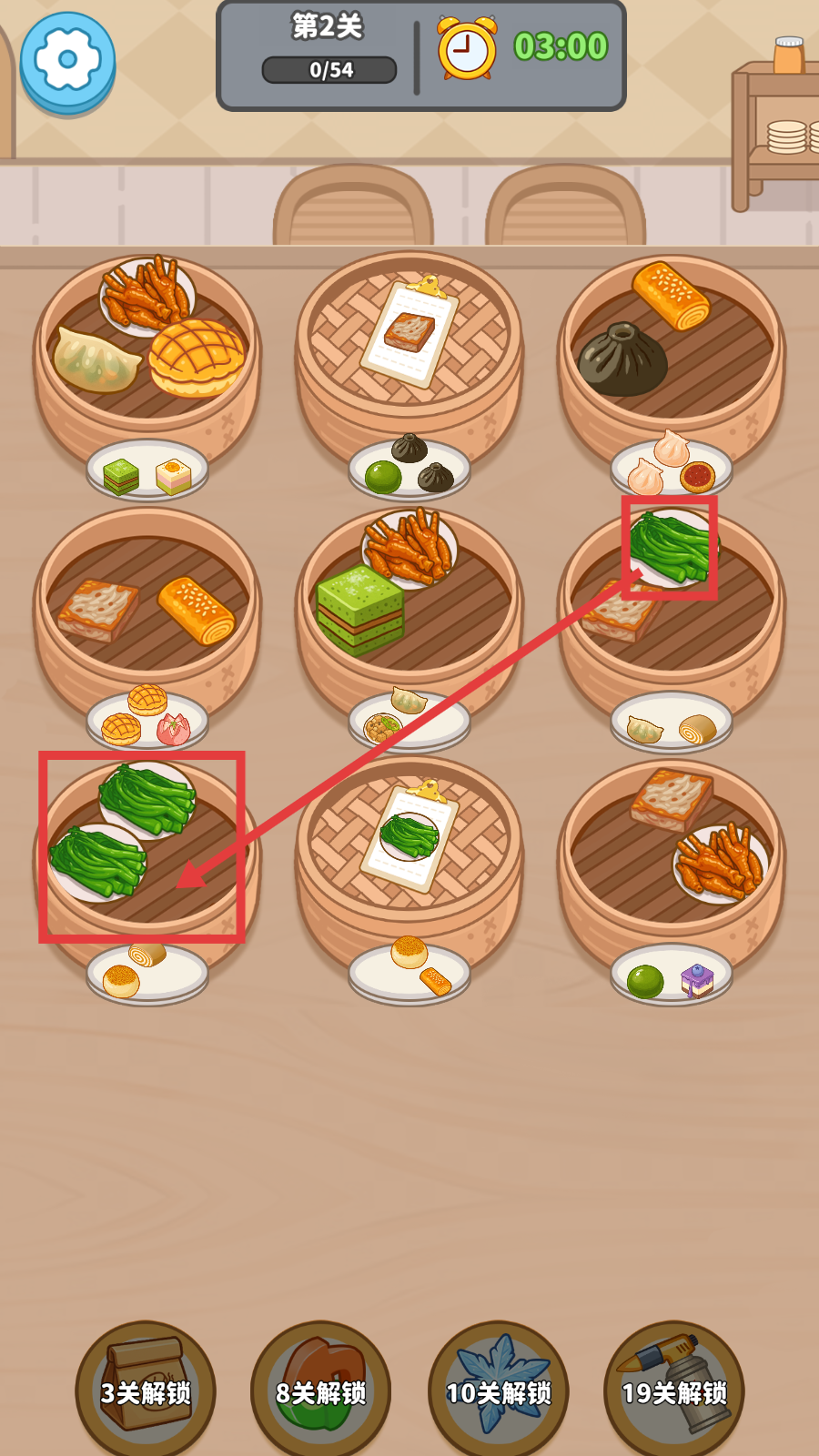The width and height of the screenshot is (819, 1456).
Task: Tap the locked paper bag booster (3关解锁)
Action: [x=146, y=1390]
